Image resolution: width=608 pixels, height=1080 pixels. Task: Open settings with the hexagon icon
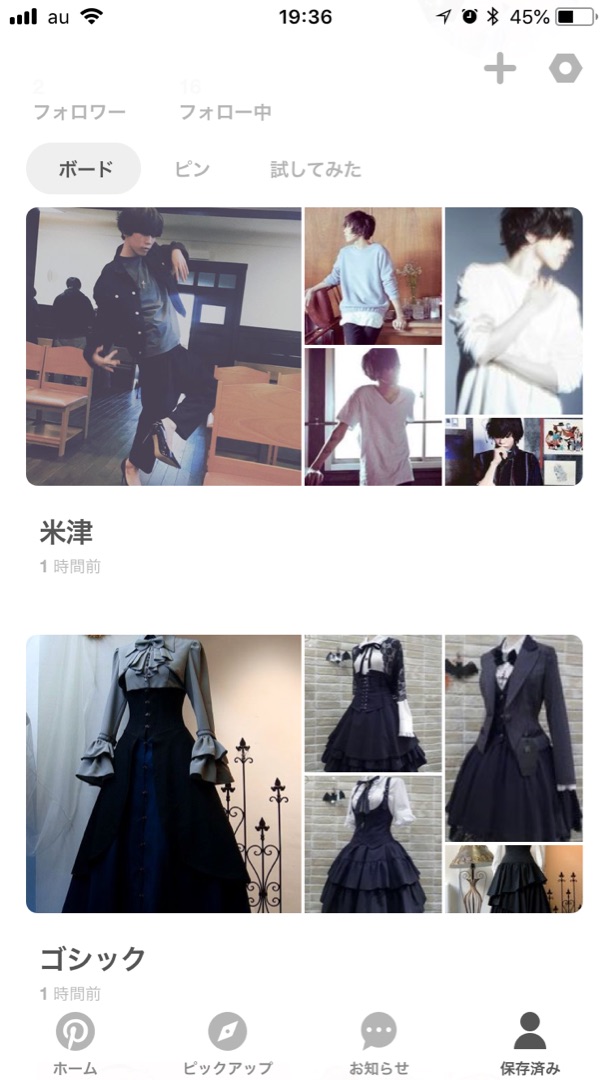565,69
